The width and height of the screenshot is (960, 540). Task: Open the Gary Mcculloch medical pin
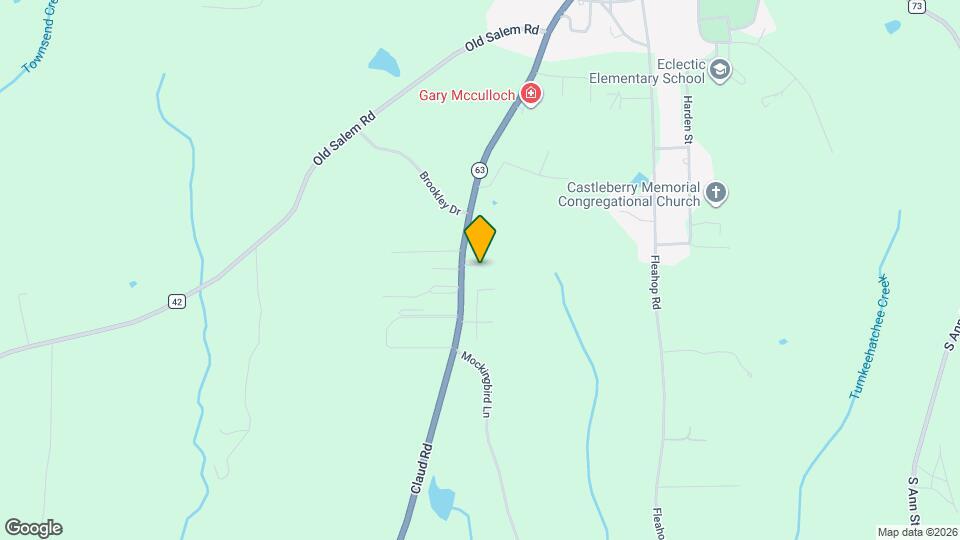(531, 95)
